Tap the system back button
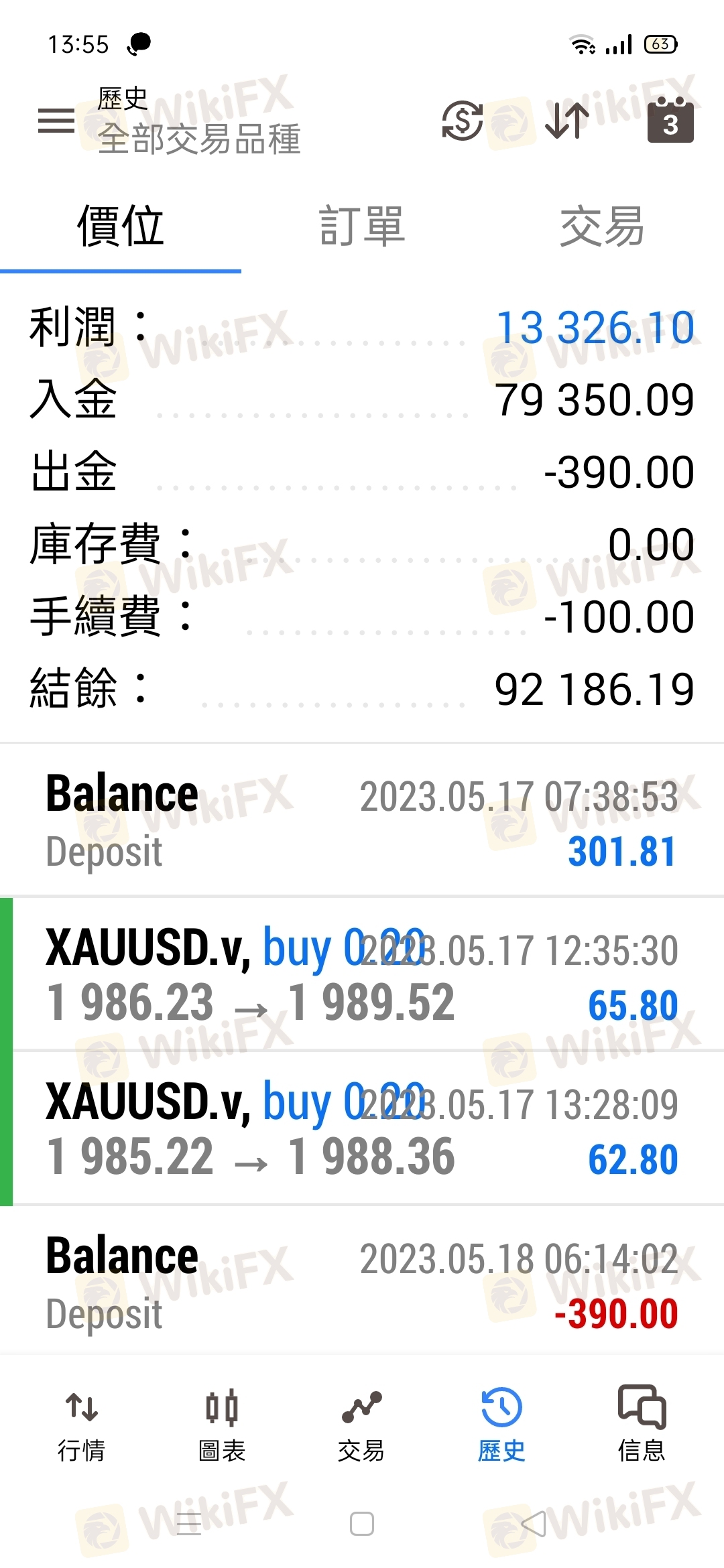The width and height of the screenshot is (724, 1568). (x=534, y=1524)
